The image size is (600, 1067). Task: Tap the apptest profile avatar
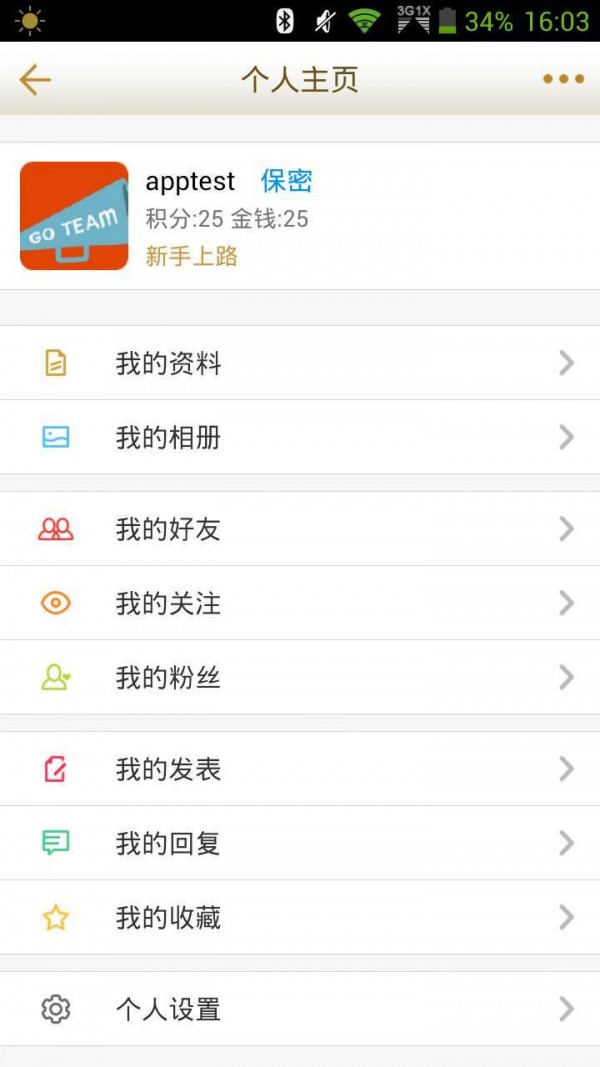click(74, 216)
